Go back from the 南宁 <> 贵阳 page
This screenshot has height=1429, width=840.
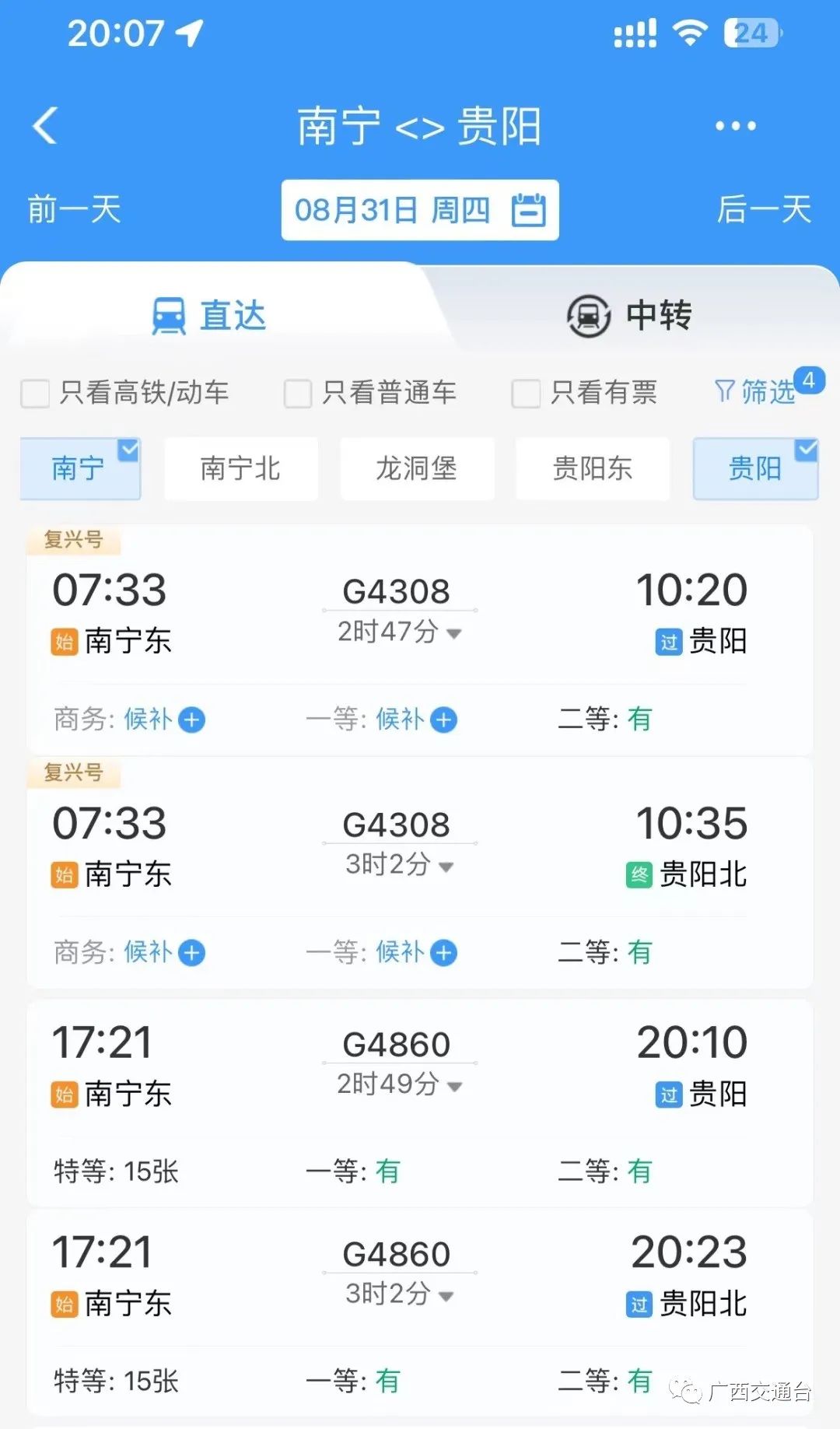tap(45, 126)
